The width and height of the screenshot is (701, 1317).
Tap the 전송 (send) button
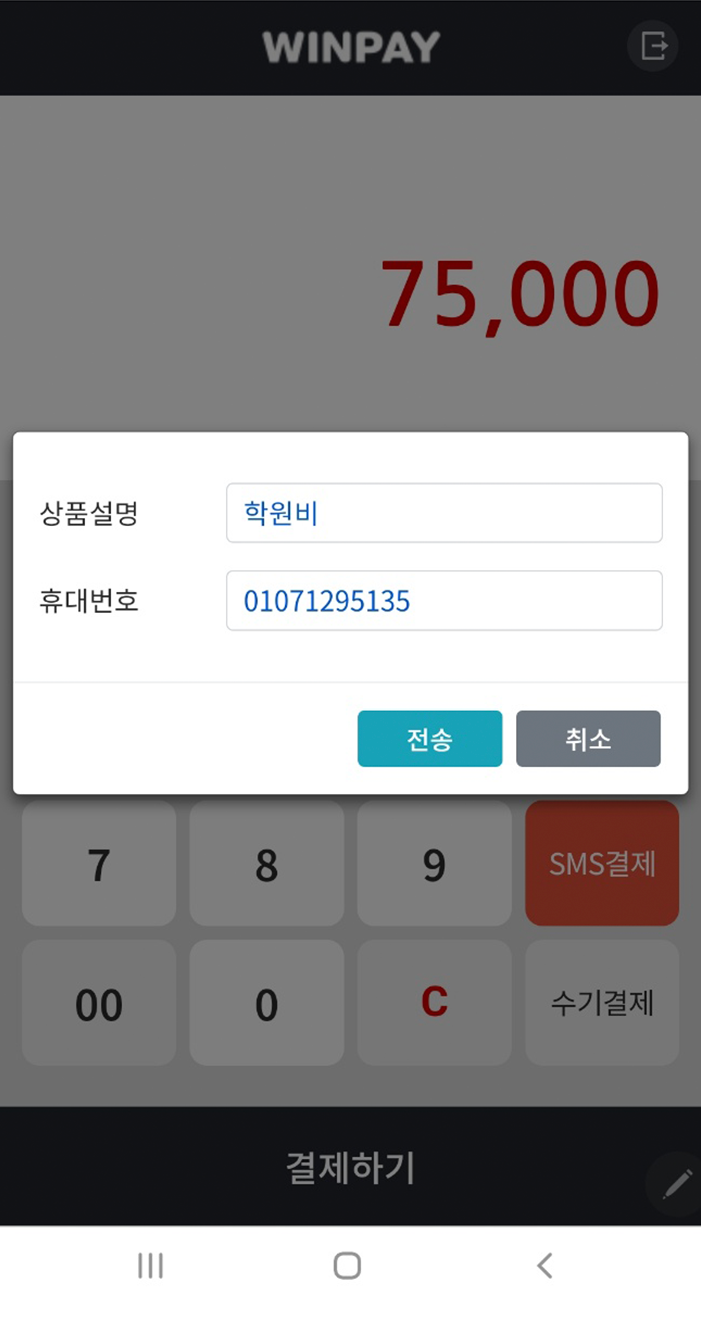pos(429,739)
